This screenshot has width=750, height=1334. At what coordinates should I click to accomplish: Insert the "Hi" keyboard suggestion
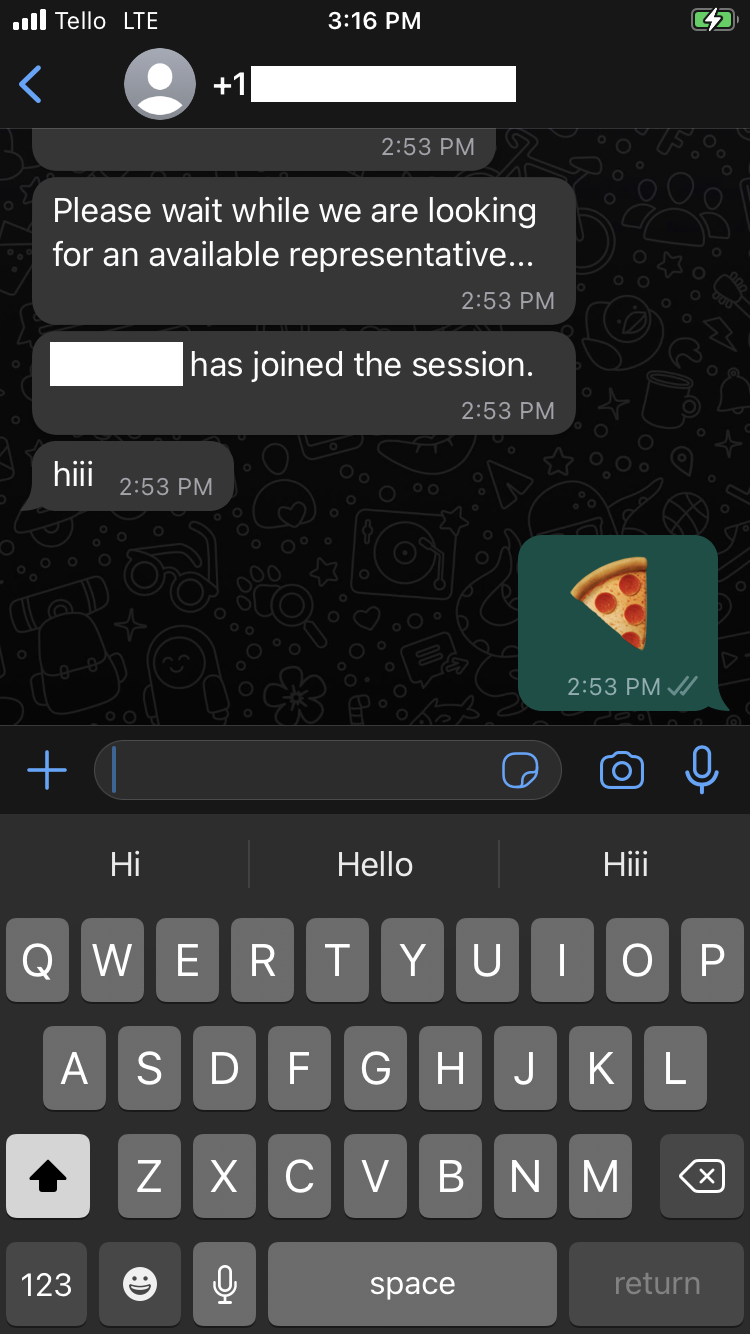point(125,864)
